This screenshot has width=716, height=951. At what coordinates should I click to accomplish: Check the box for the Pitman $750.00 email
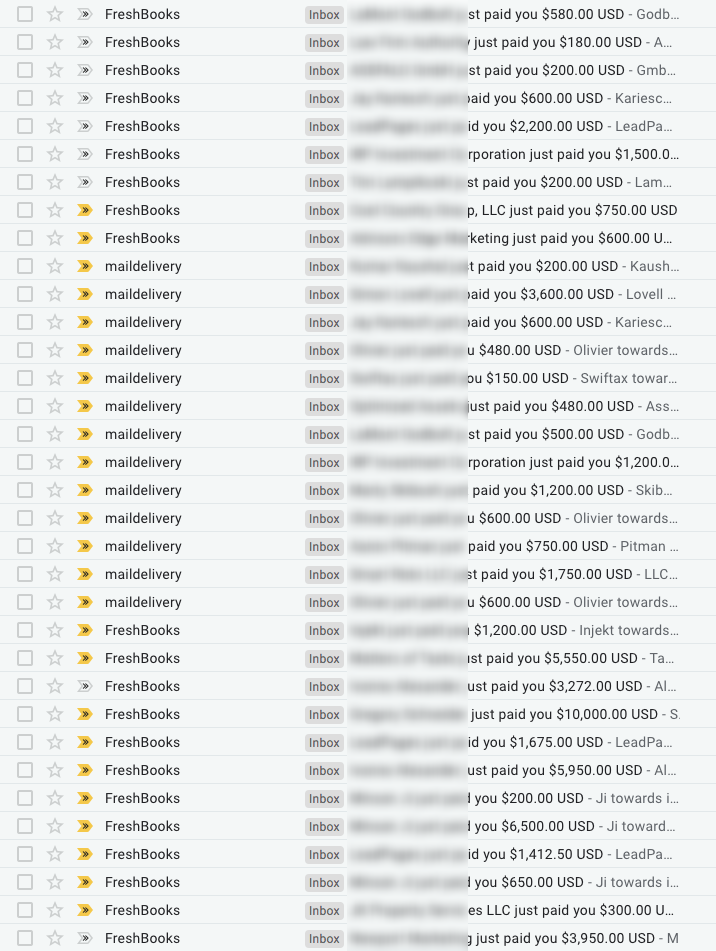[25, 546]
